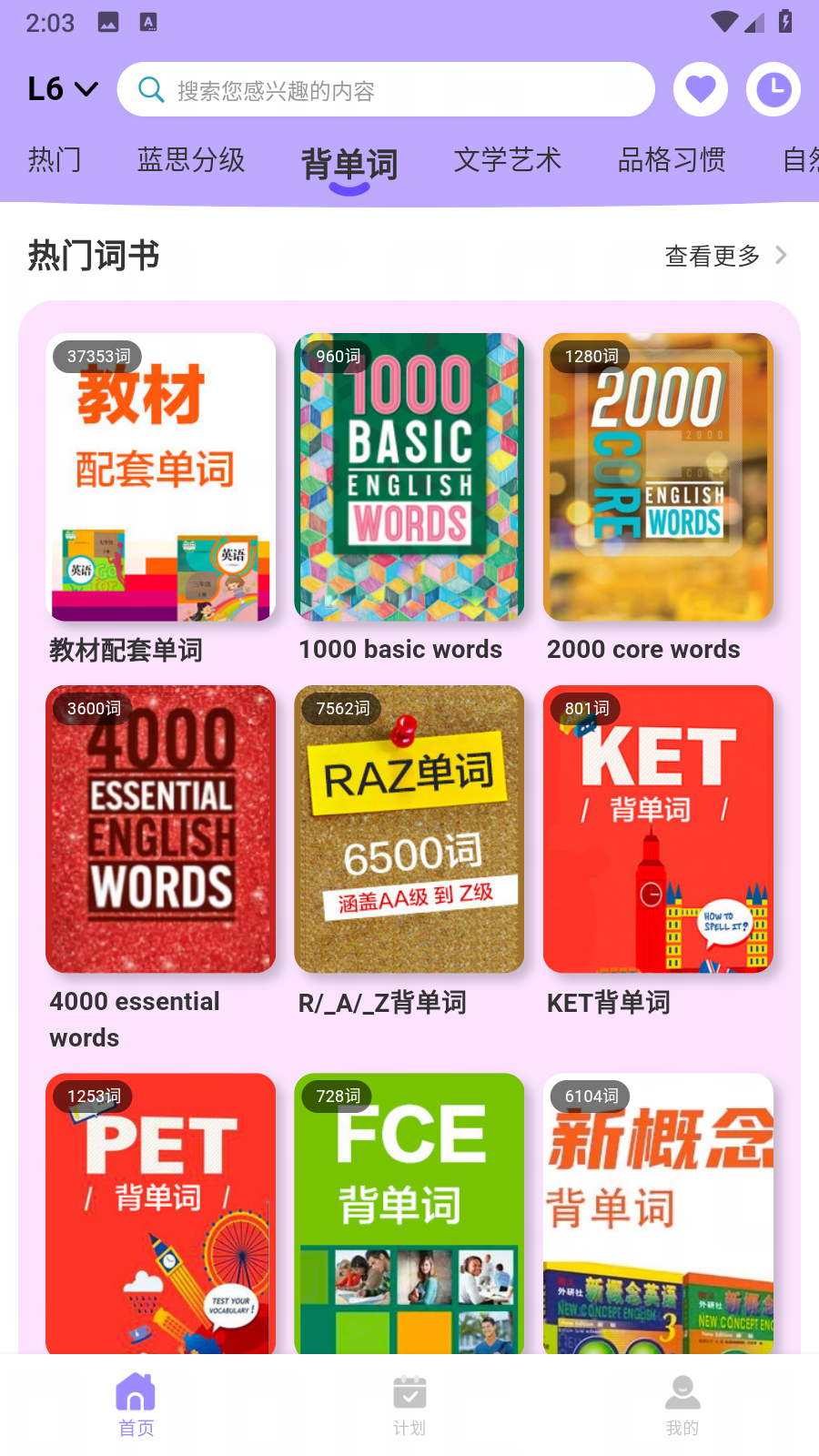The height and width of the screenshot is (1456, 819).
Task: Open favorites via the heart icon
Action: tap(700, 89)
